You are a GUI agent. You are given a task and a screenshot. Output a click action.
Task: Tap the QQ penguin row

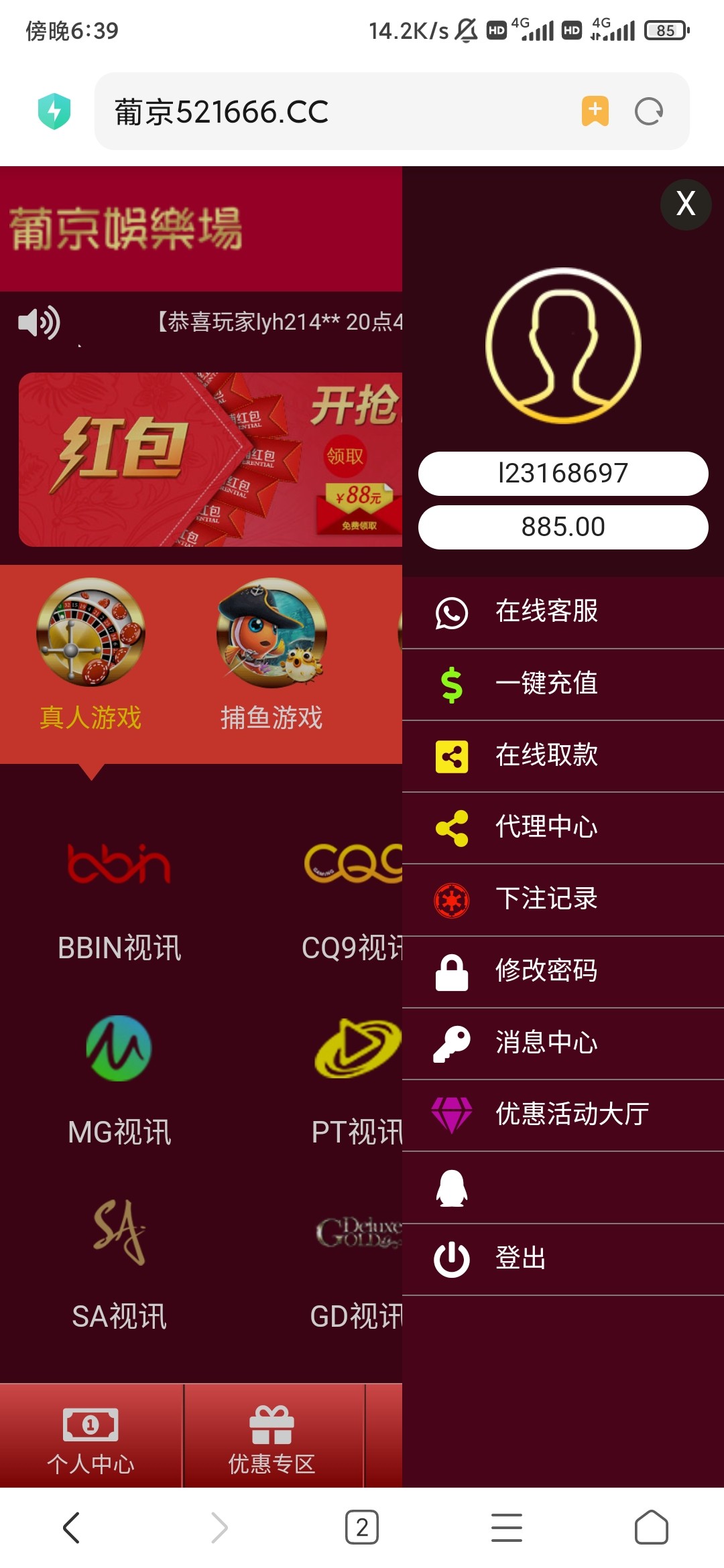coord(563,1188)
